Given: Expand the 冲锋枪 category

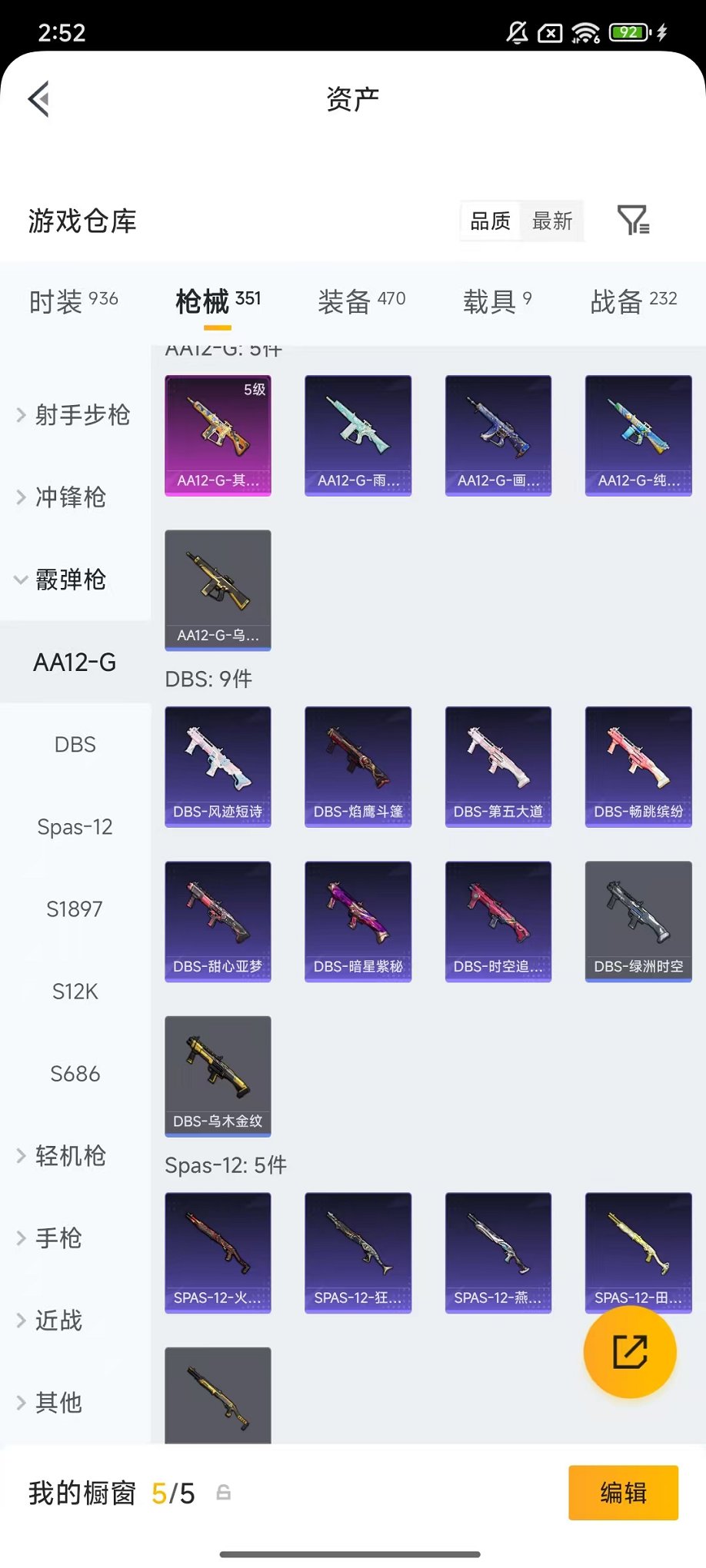Looking at the screenshot, I should pos(62,497).
